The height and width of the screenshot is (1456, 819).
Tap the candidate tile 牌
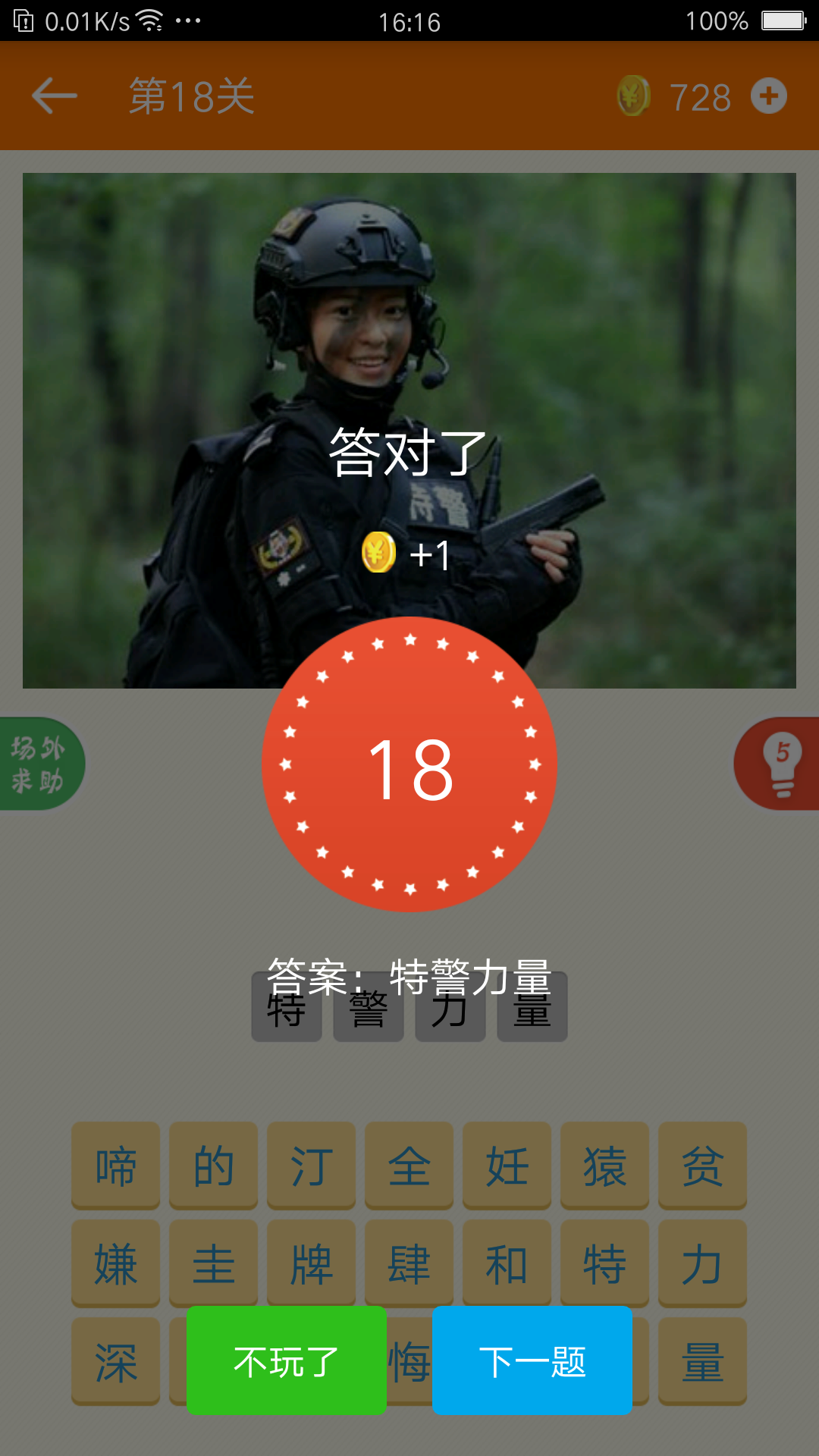311,1263
